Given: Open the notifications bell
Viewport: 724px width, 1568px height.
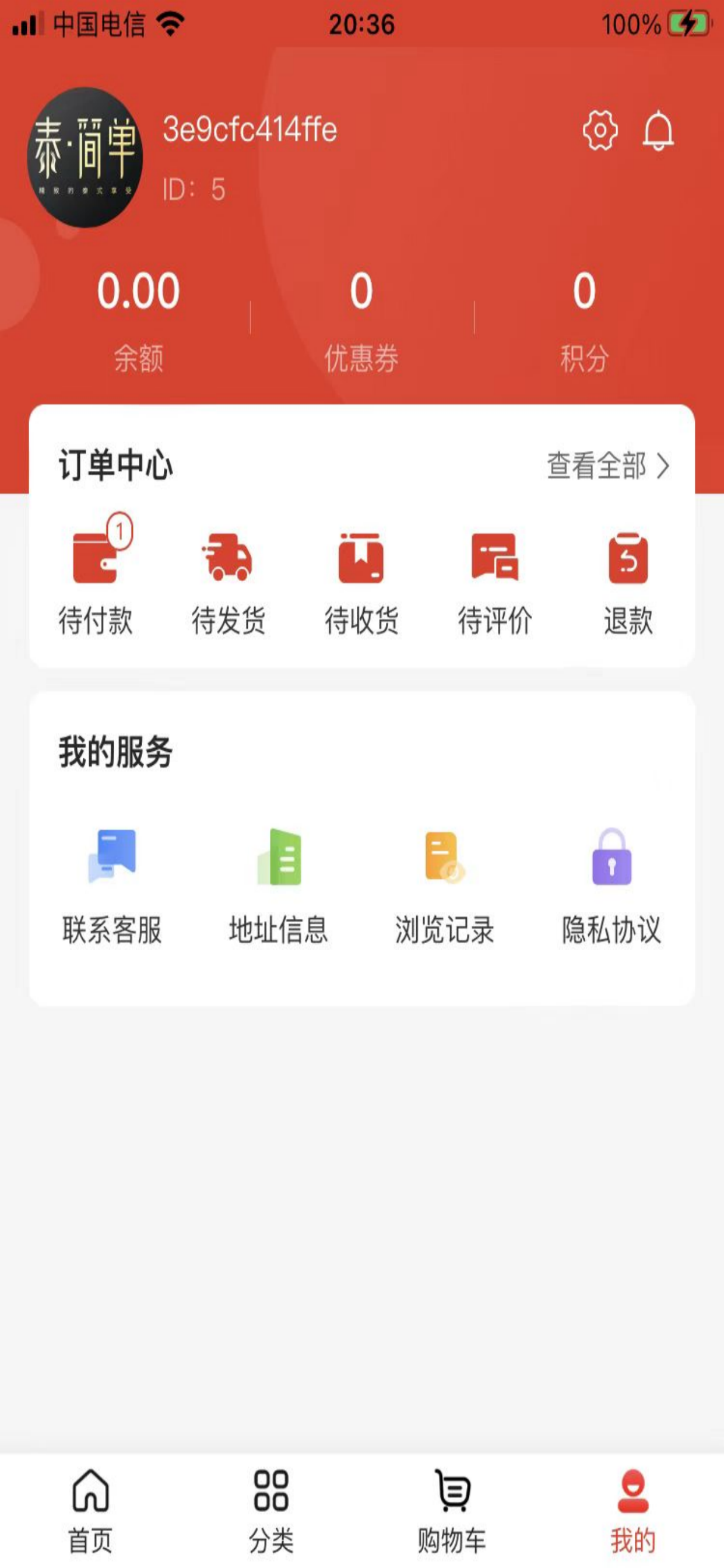Looking at the screenshot, I should pos(658,130).
